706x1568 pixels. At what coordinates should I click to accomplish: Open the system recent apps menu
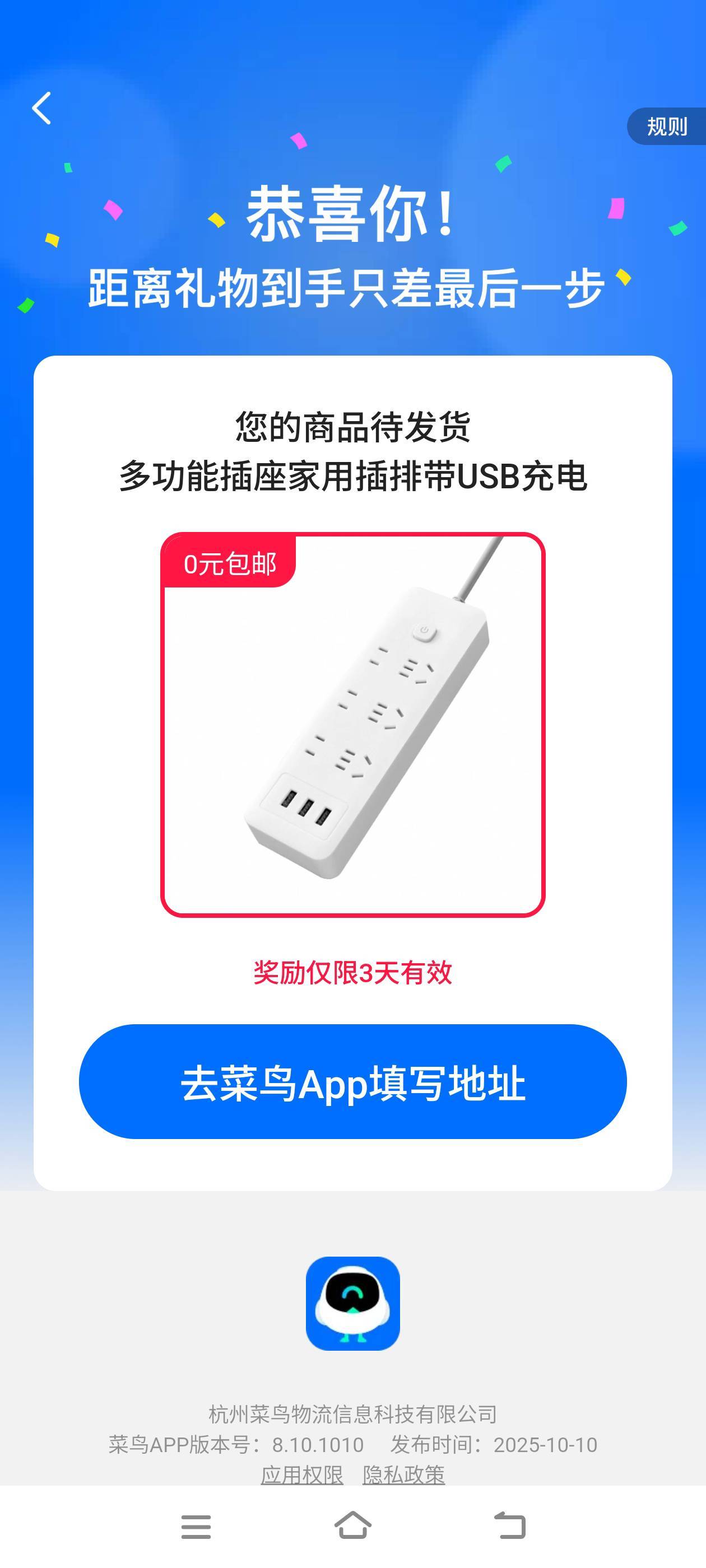coord(196,1527)
